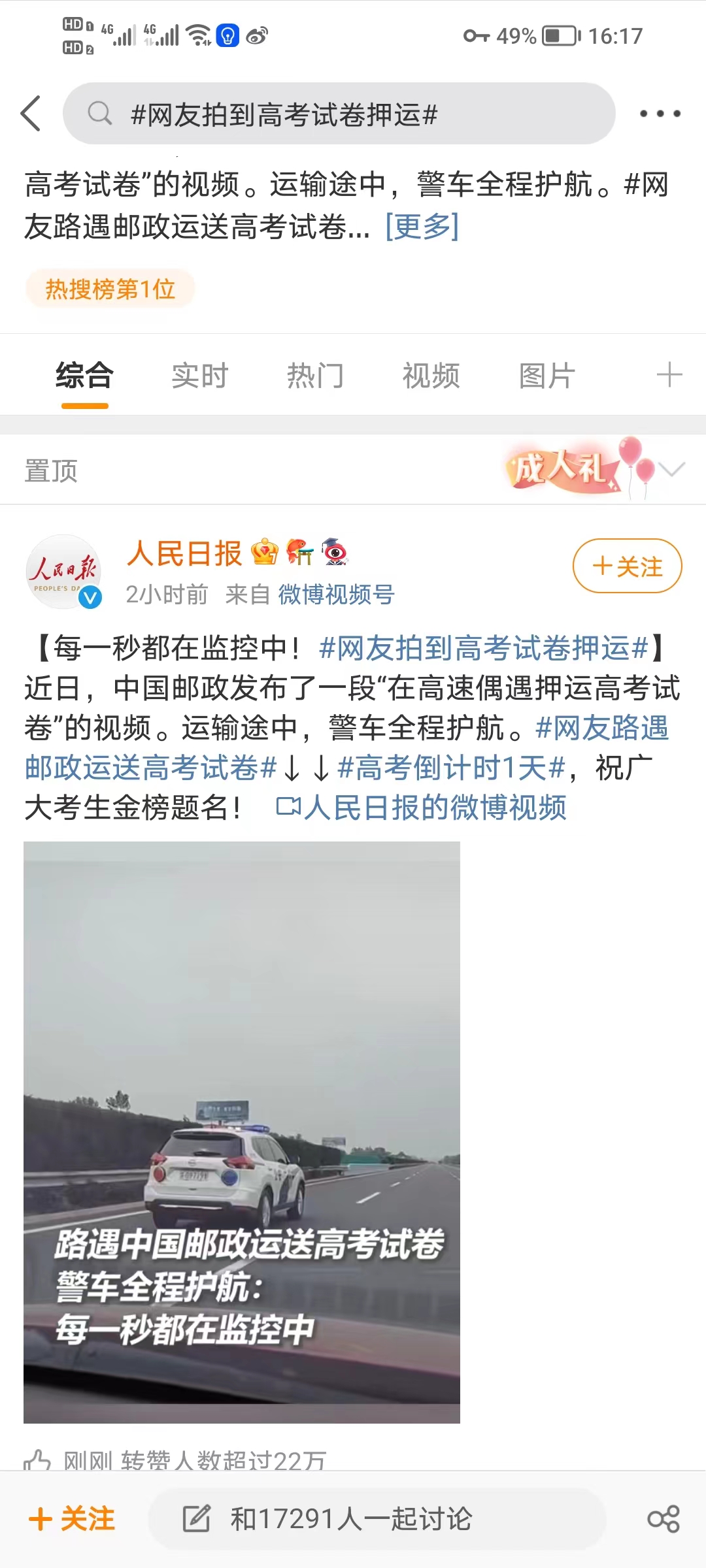Open the 图片 tab
This screenshot has height=1568, width=706.
tap(546, 376)
